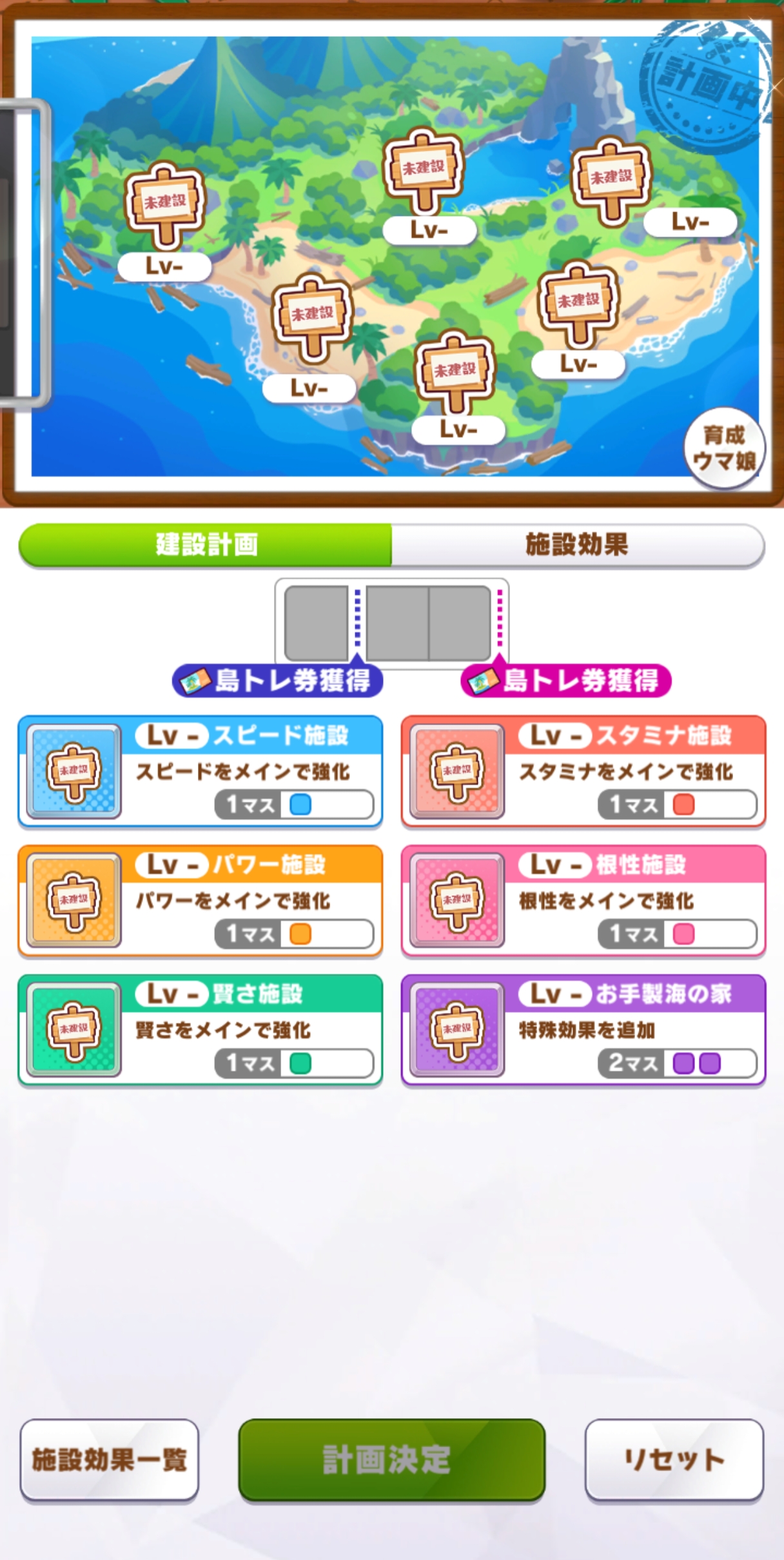Choose the スタミナ施設 card
Image resolution: width=784 pixels, height=1560 pixels.
tap(583, 771)
